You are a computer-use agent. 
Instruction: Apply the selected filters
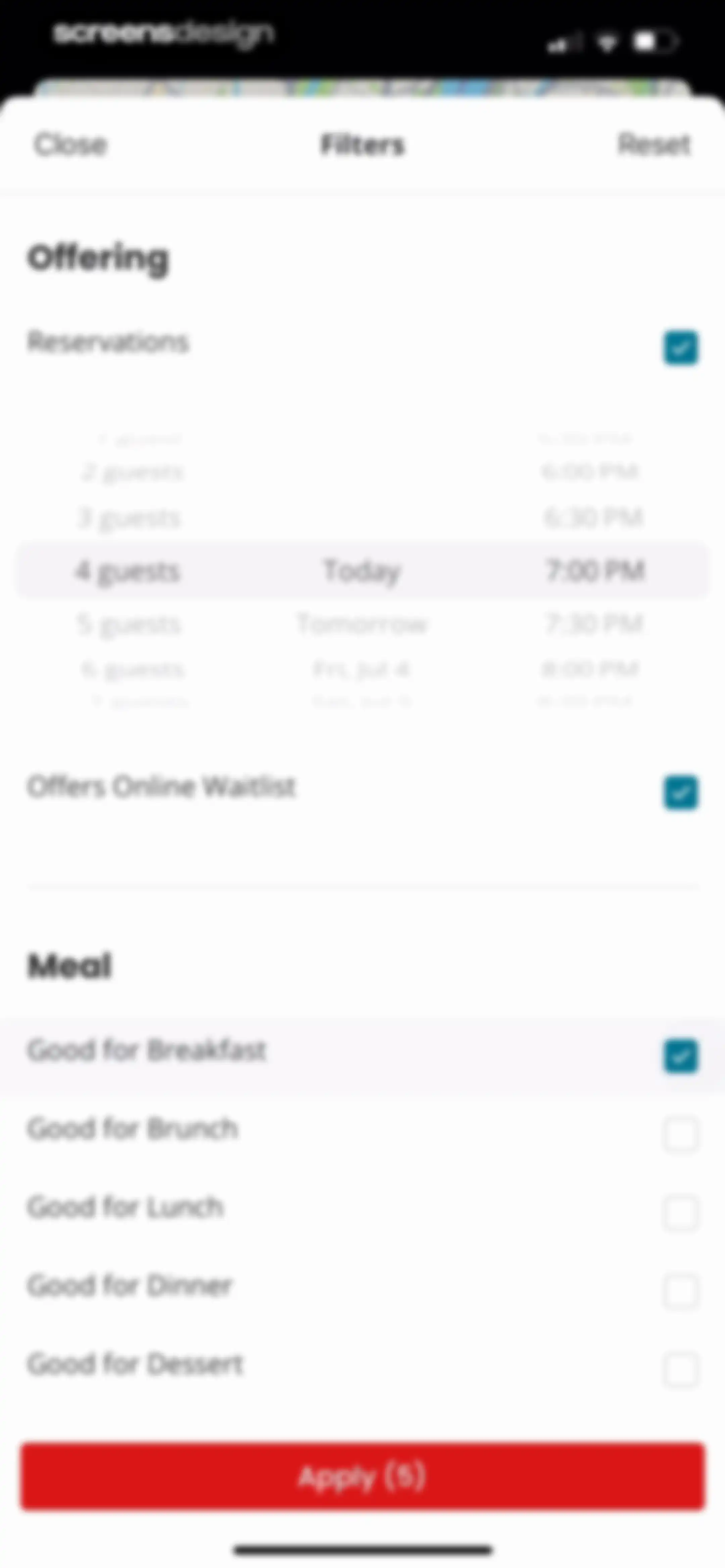click(363, 1477)
